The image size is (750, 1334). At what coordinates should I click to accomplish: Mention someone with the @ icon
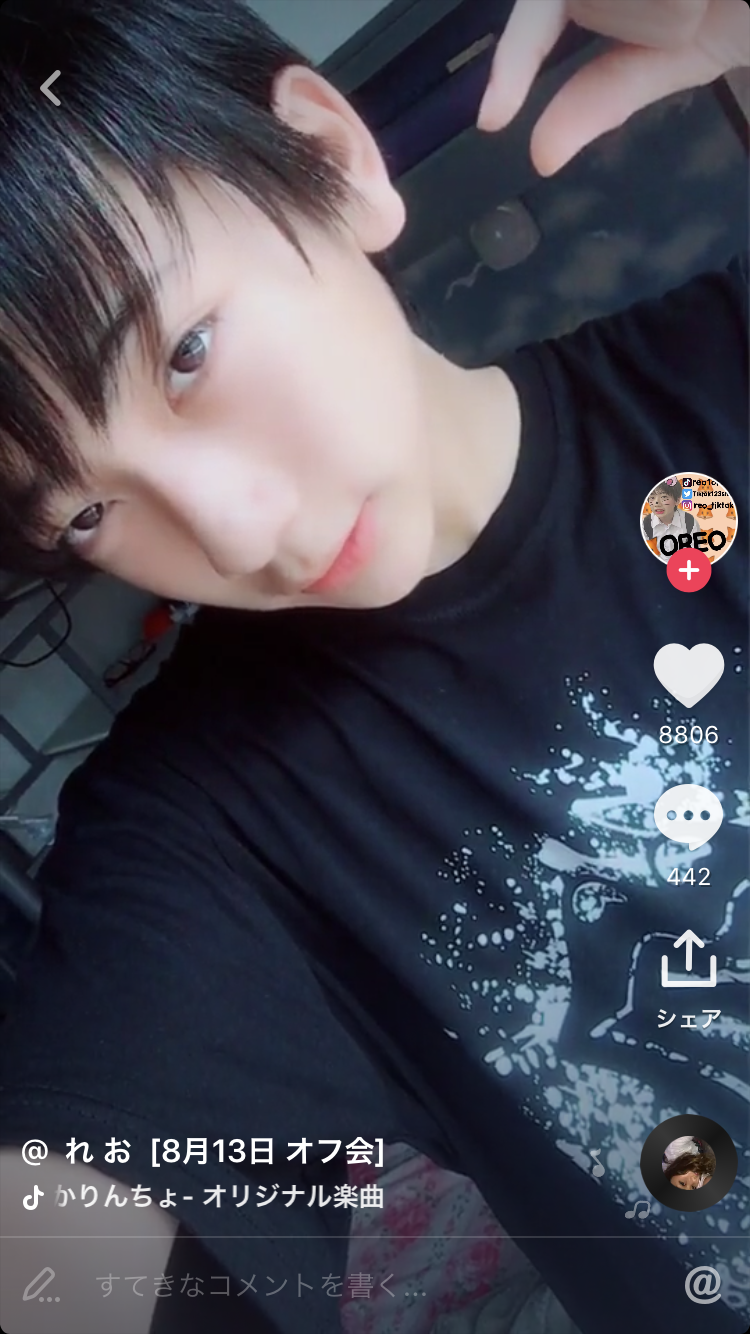point(703,1285)
